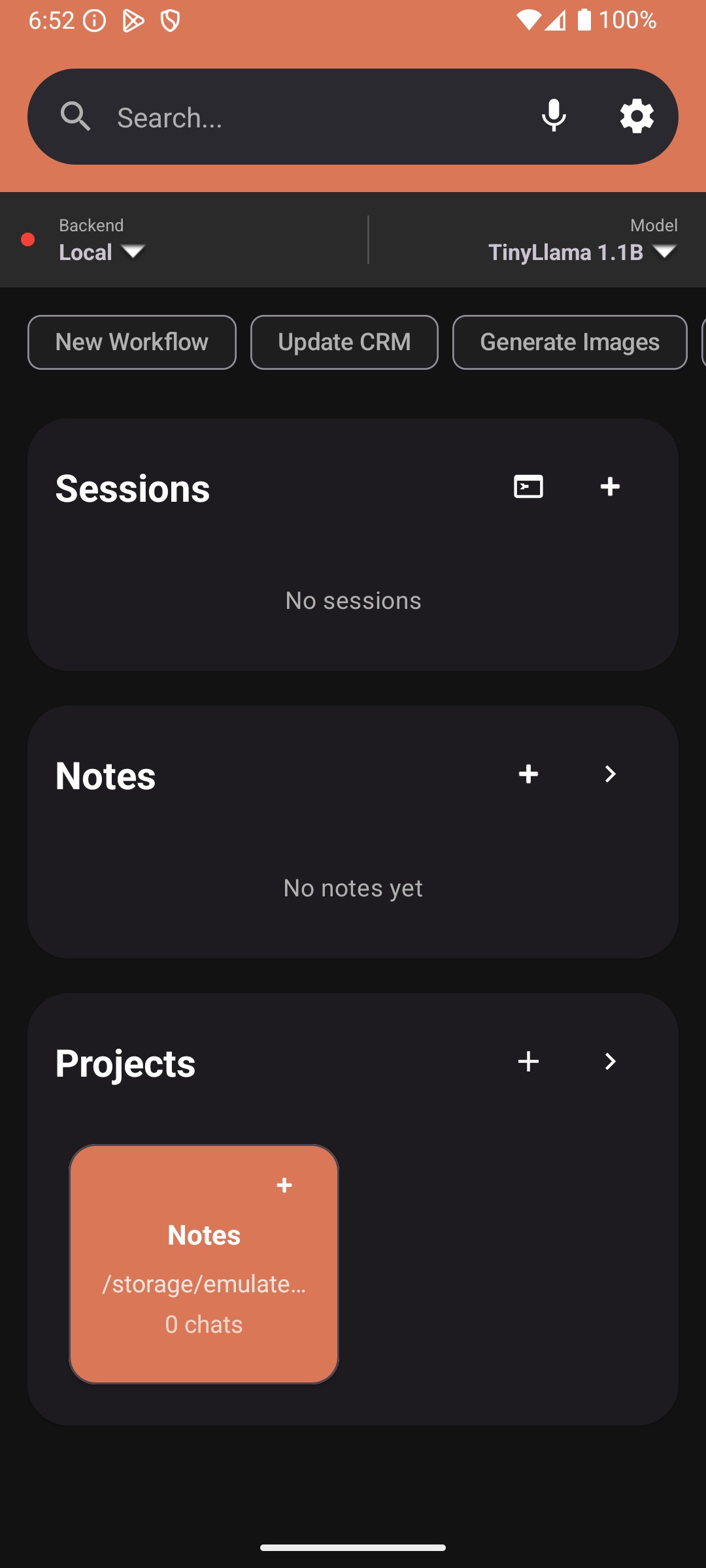Create a new session with the plus icon
The image size is (706, 1568).
point(609,486)
